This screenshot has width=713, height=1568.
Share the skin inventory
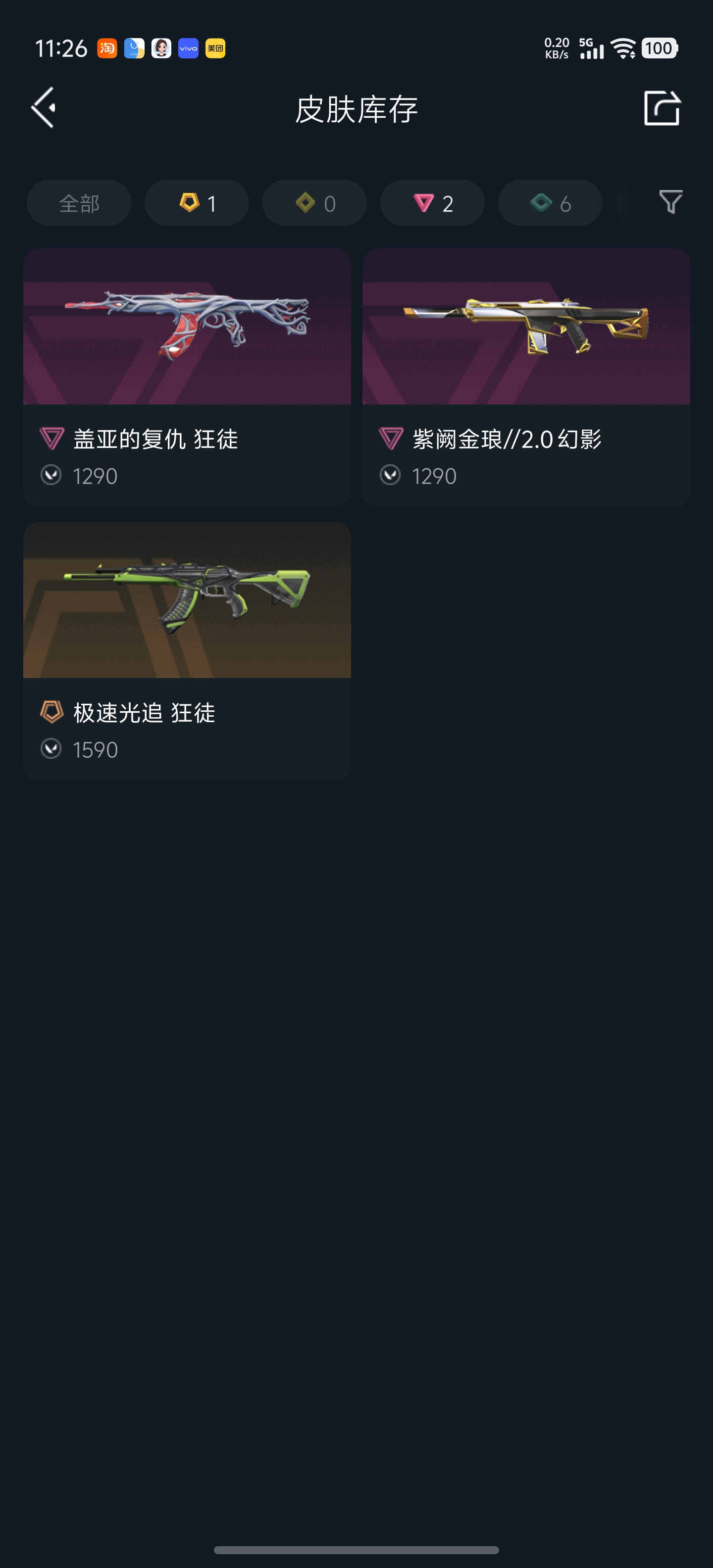pyautogui.click(x=661, y=108)
